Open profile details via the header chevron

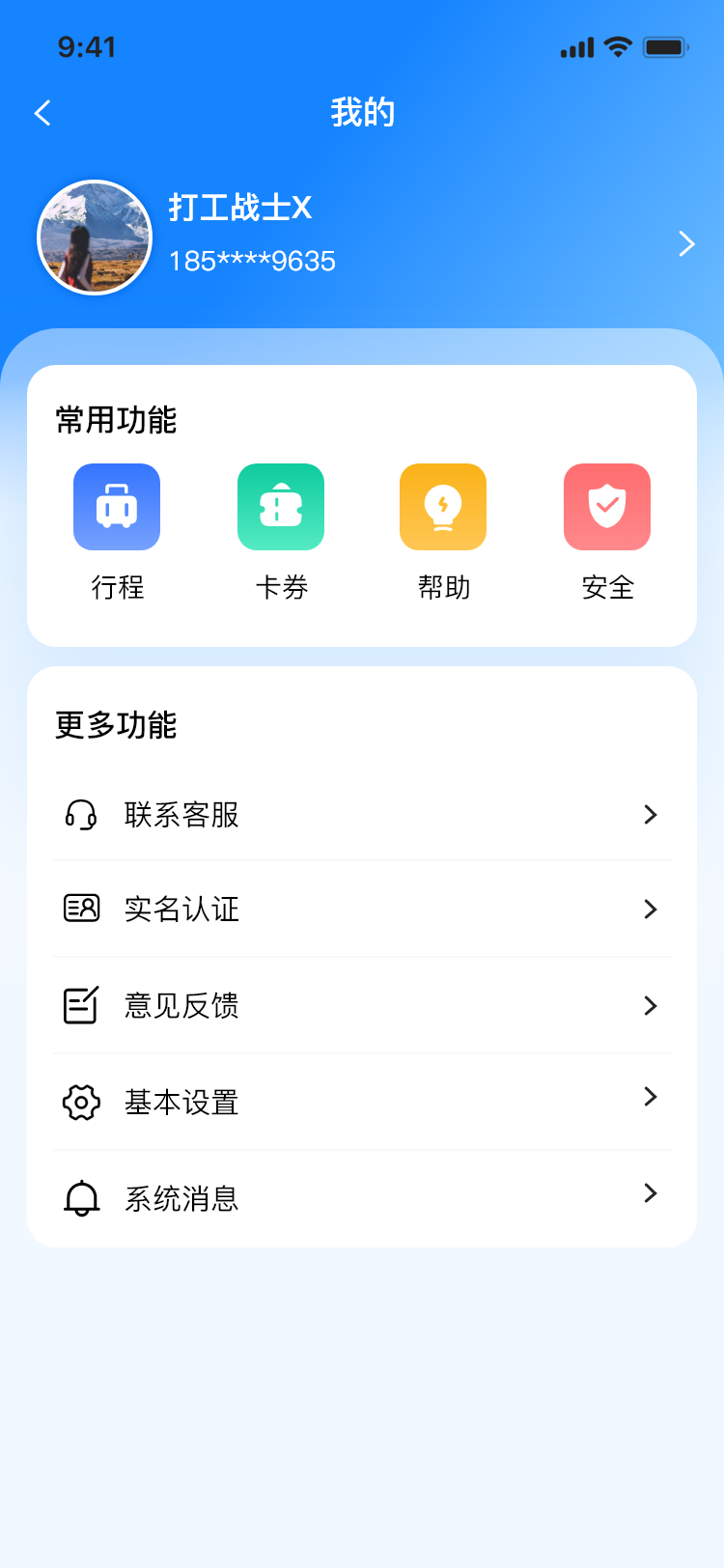(x=686, y=243)
